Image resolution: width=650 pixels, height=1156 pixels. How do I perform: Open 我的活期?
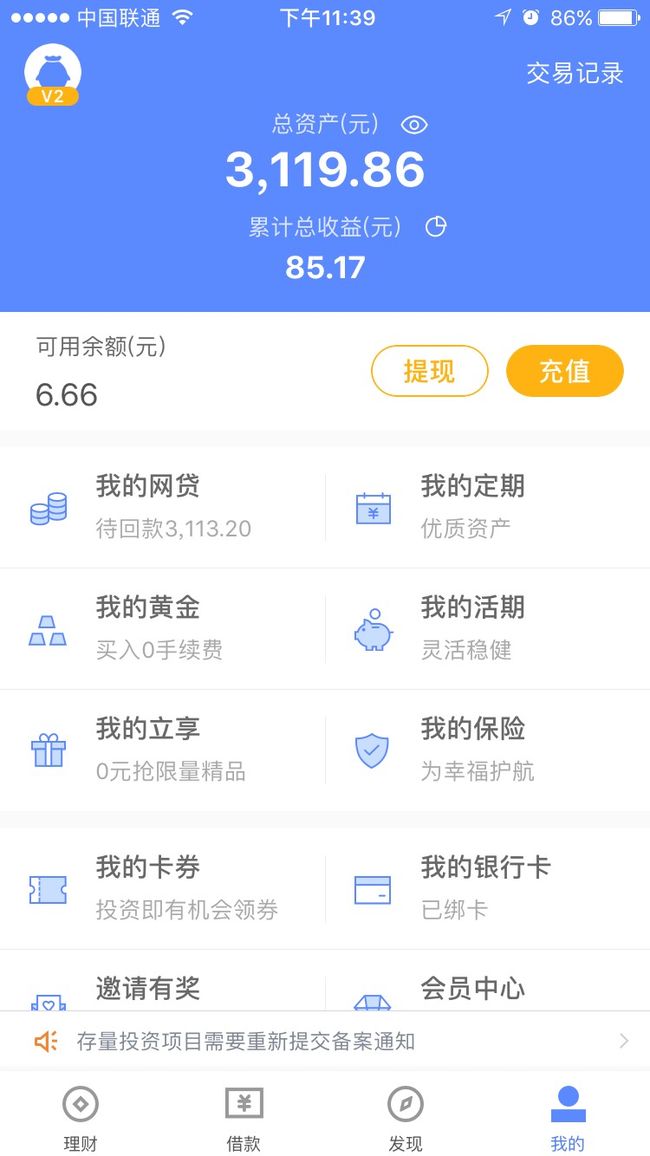(x=488, y=629)
